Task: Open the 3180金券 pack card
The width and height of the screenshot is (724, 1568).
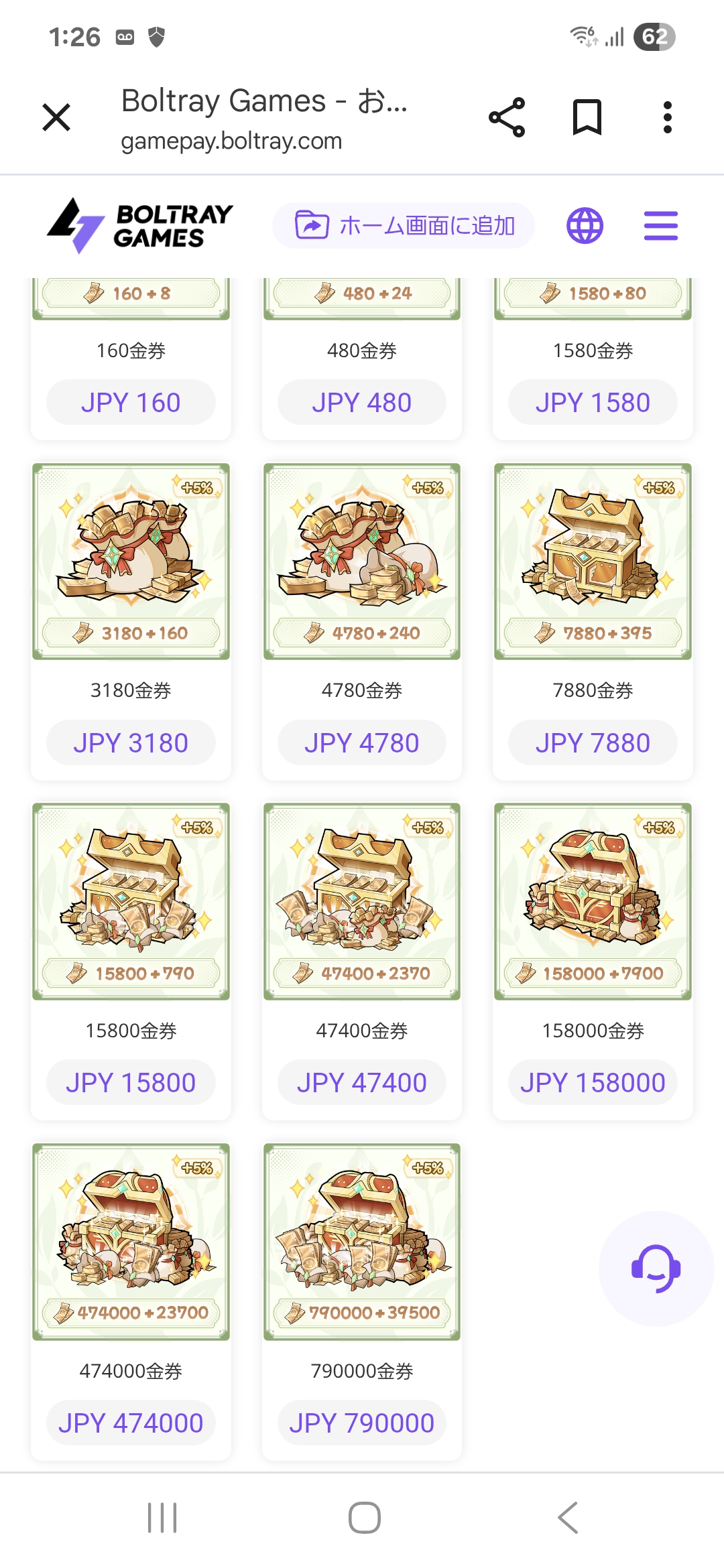Action: pos(131,562)
